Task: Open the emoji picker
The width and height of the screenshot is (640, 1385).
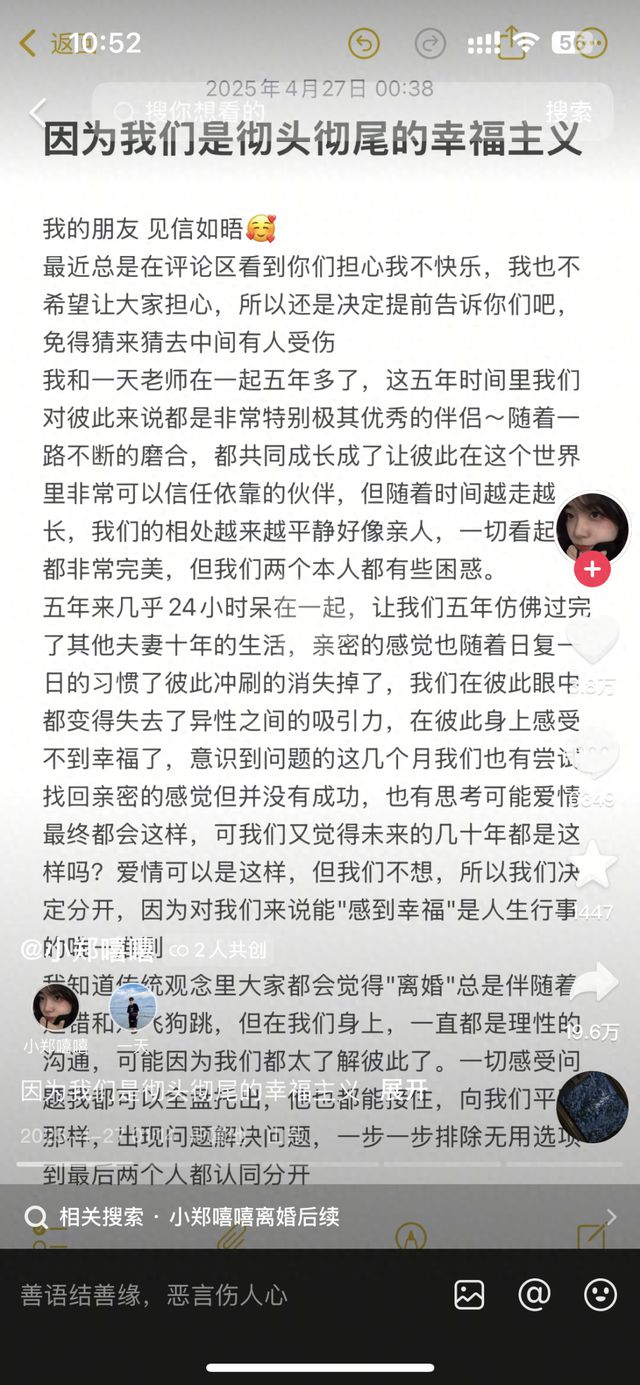Action: [600, 1295]
